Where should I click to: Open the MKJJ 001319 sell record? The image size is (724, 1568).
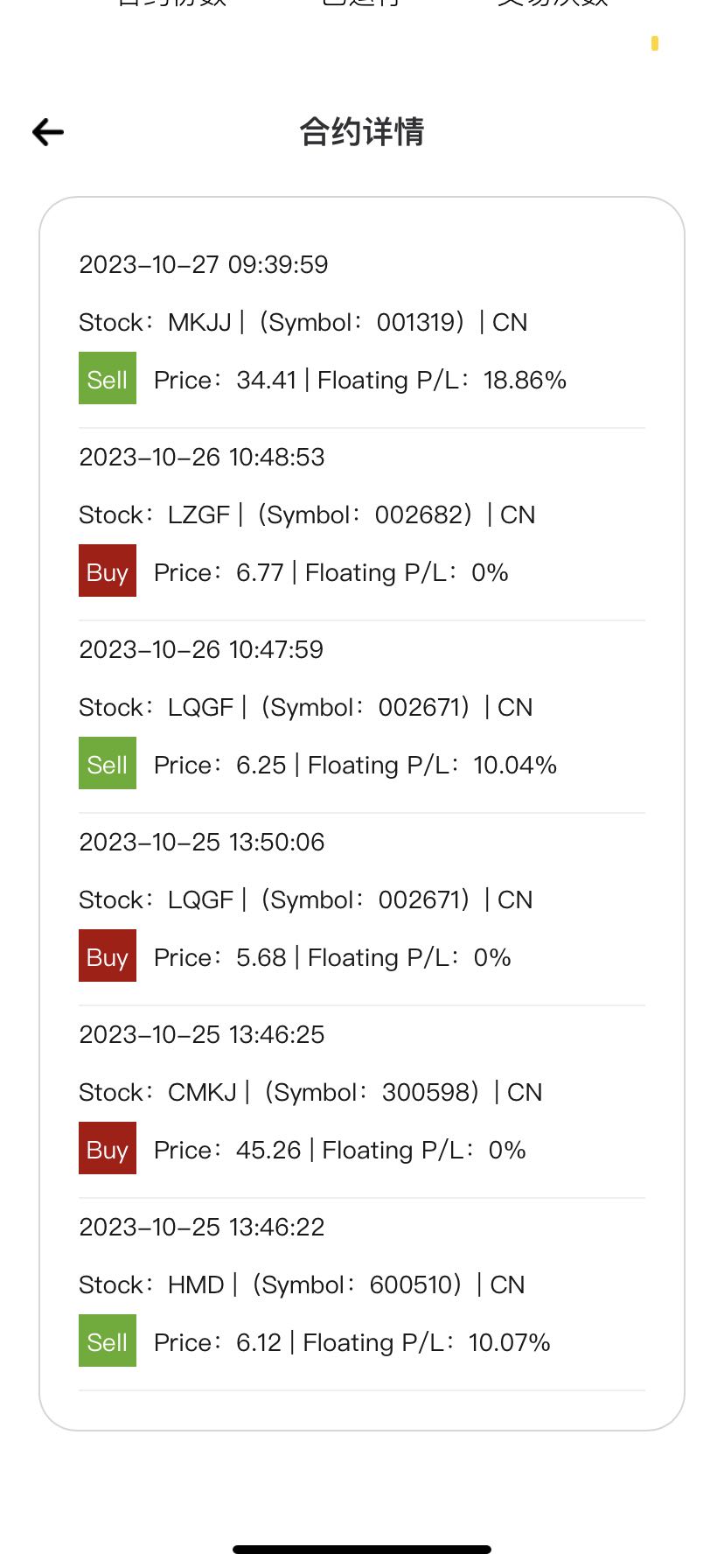pyautogui.click(x=362, y=332)
